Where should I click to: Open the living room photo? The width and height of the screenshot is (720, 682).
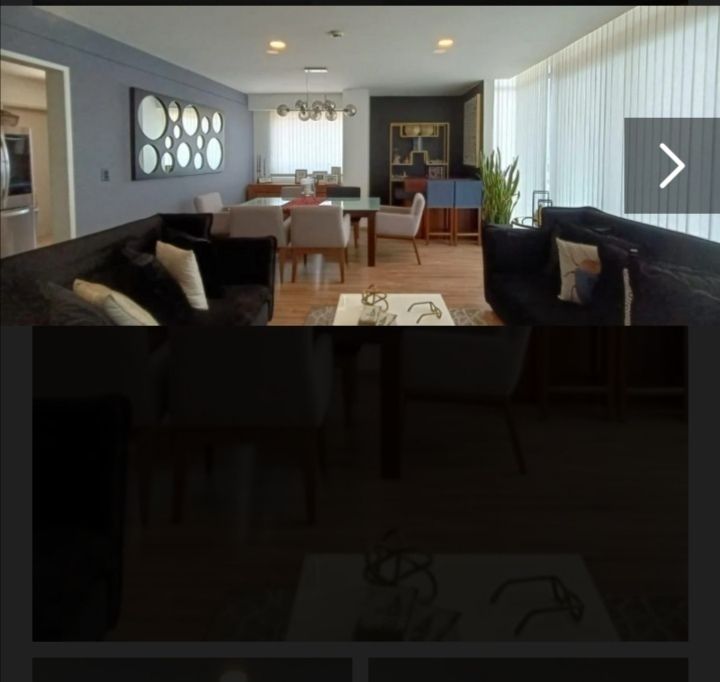[310, 165]
